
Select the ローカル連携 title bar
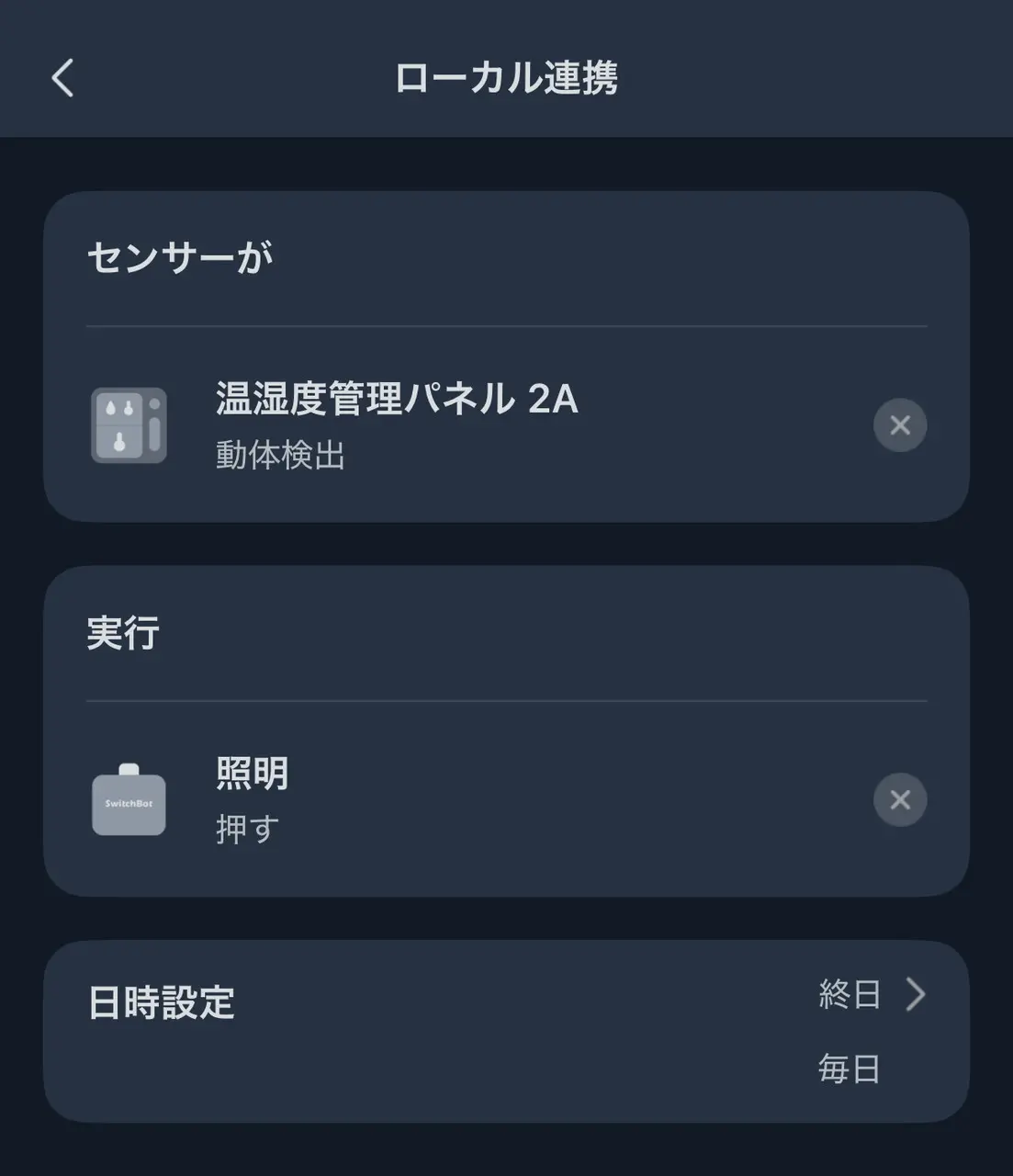click(506, 78)
